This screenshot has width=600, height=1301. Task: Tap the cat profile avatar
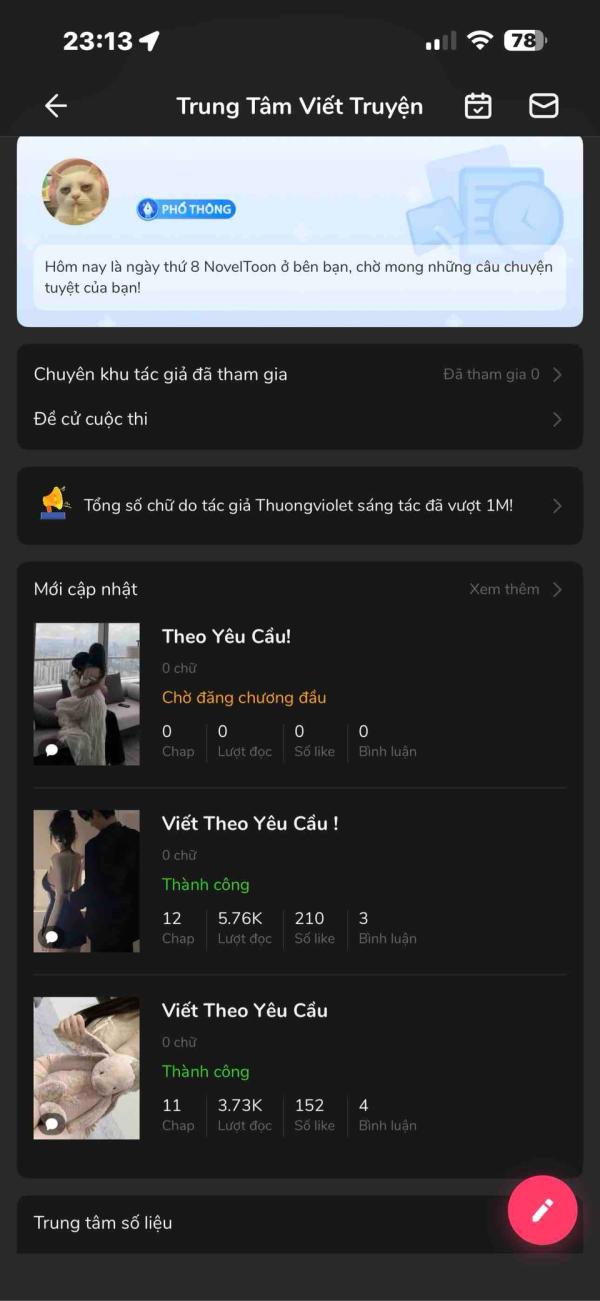(x=75, y=191)
